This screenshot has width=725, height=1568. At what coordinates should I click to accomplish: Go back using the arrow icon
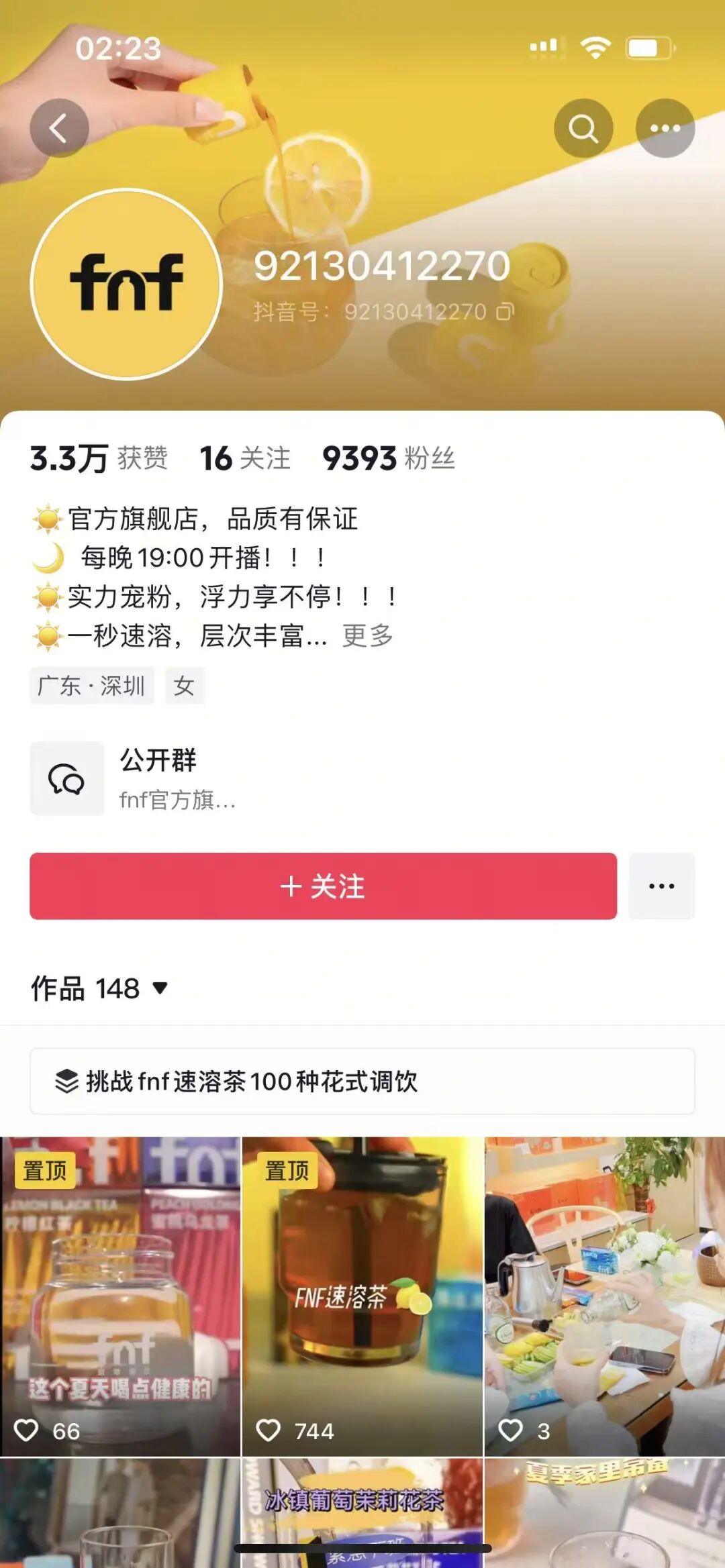tap(59, 128)
